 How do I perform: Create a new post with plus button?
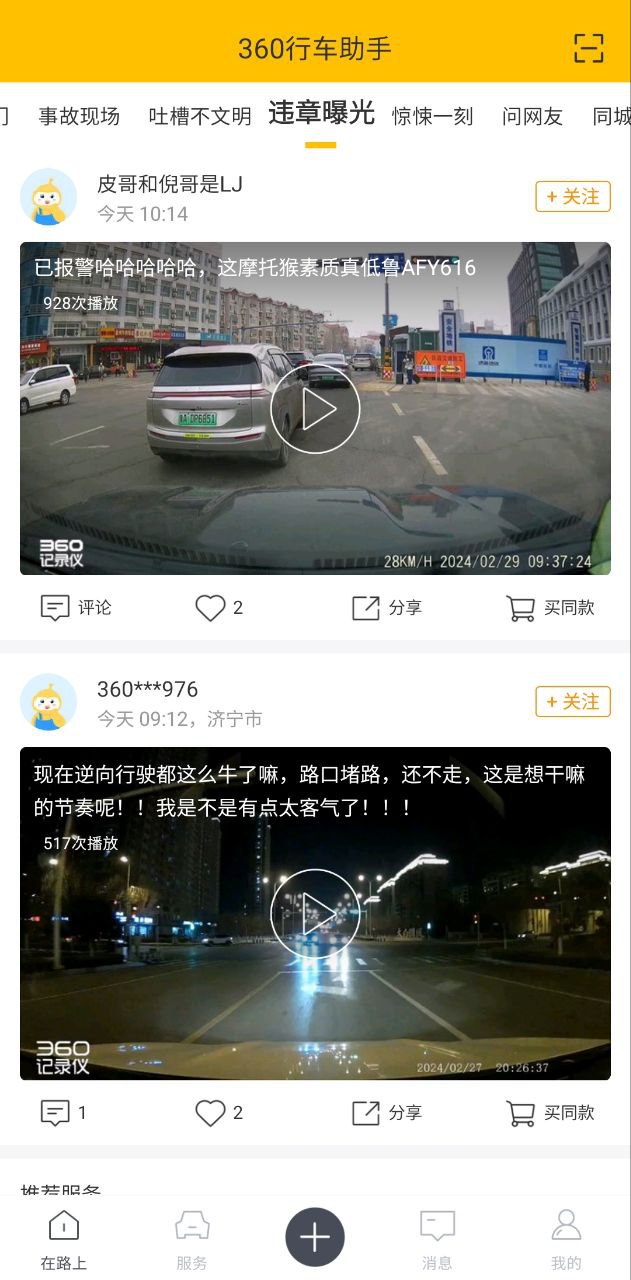[x=315, y=1237]
